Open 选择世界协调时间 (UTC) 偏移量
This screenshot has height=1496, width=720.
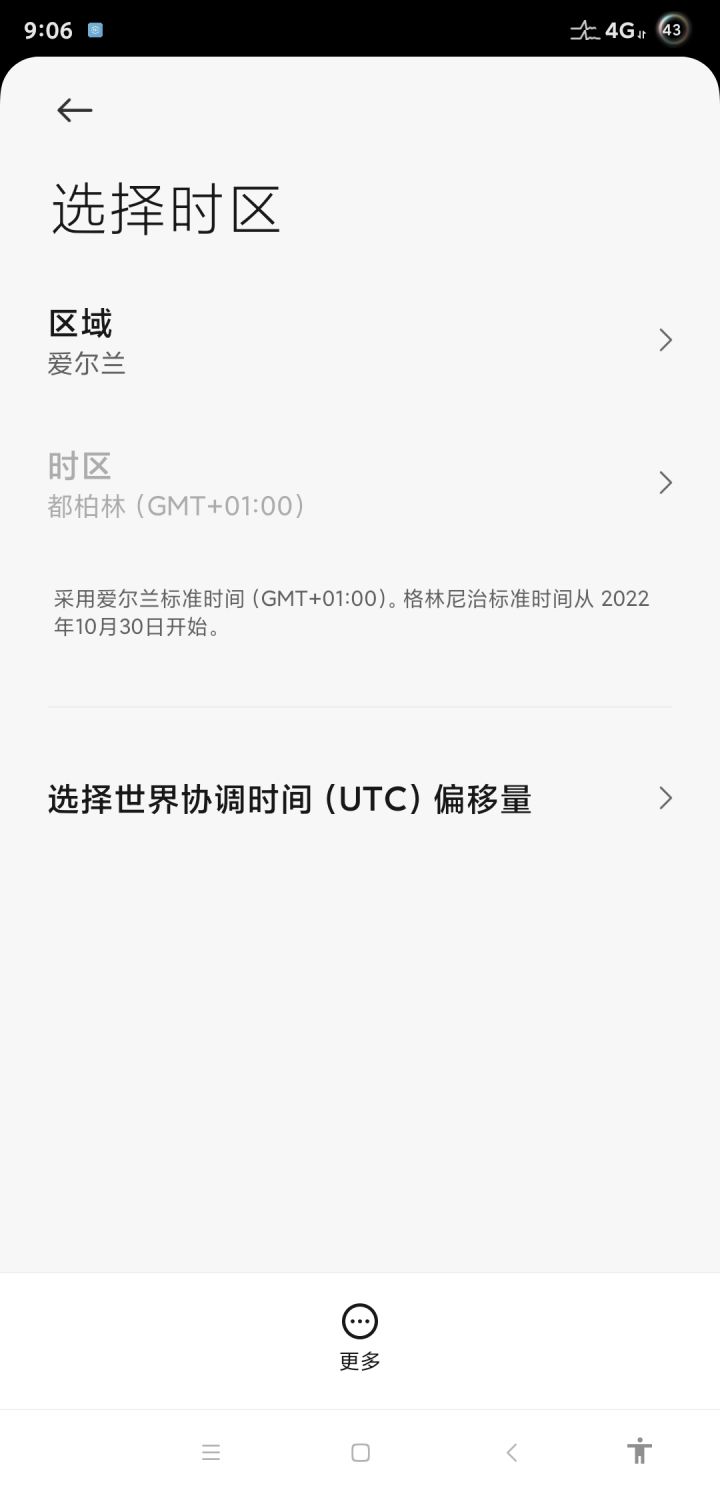click(x=360, y=799)
